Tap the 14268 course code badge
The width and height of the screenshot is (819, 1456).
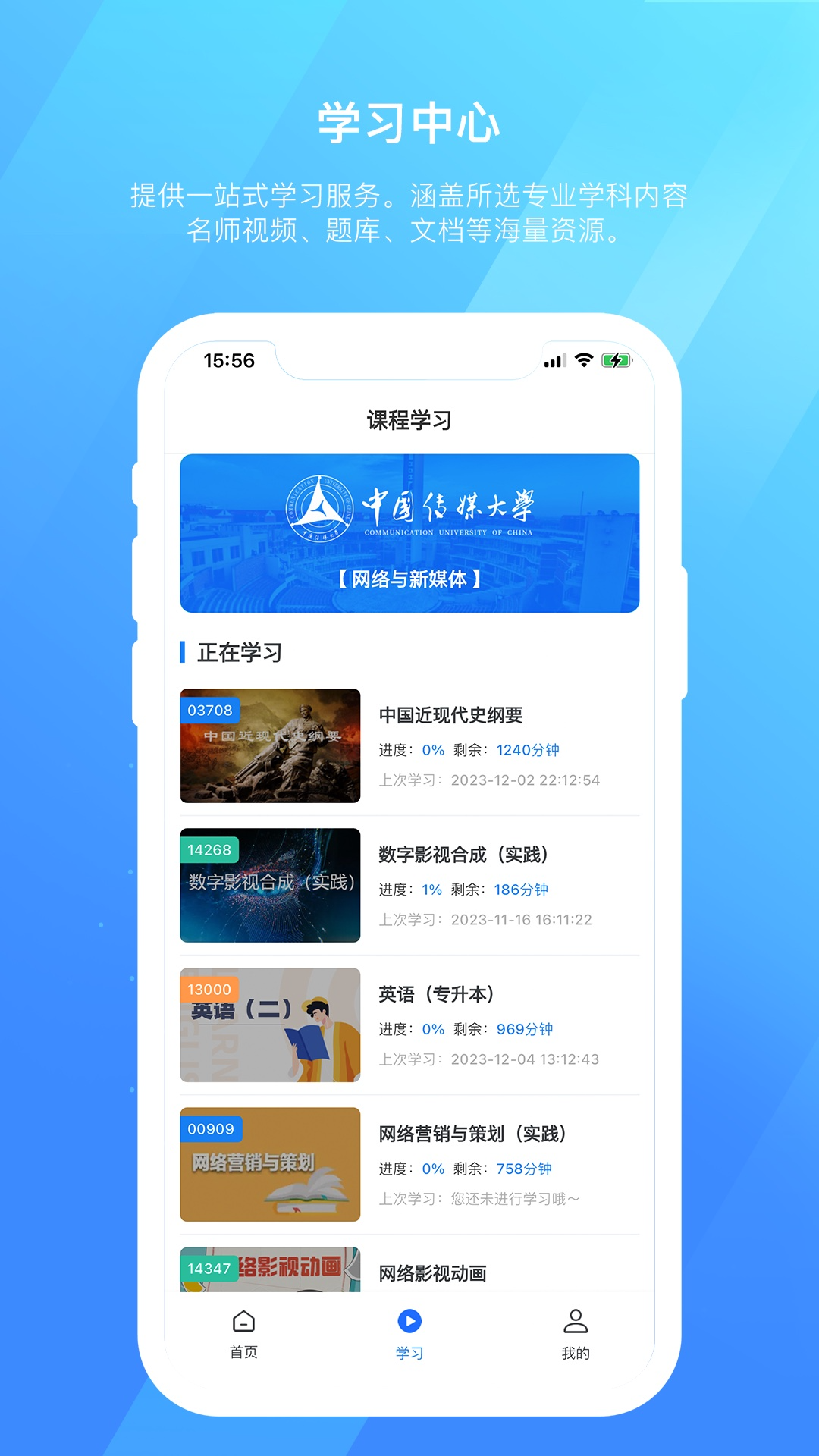(x=210, y=851)
